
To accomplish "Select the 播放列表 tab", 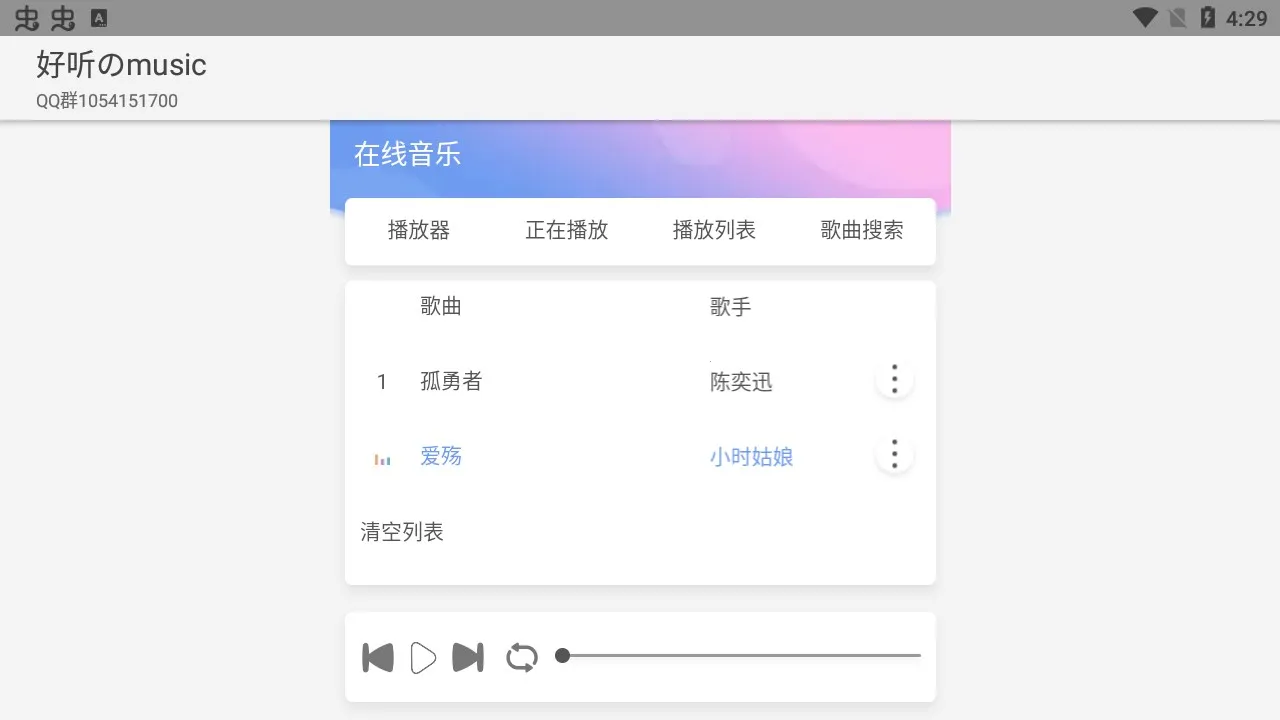I will (x=714, y=231).
